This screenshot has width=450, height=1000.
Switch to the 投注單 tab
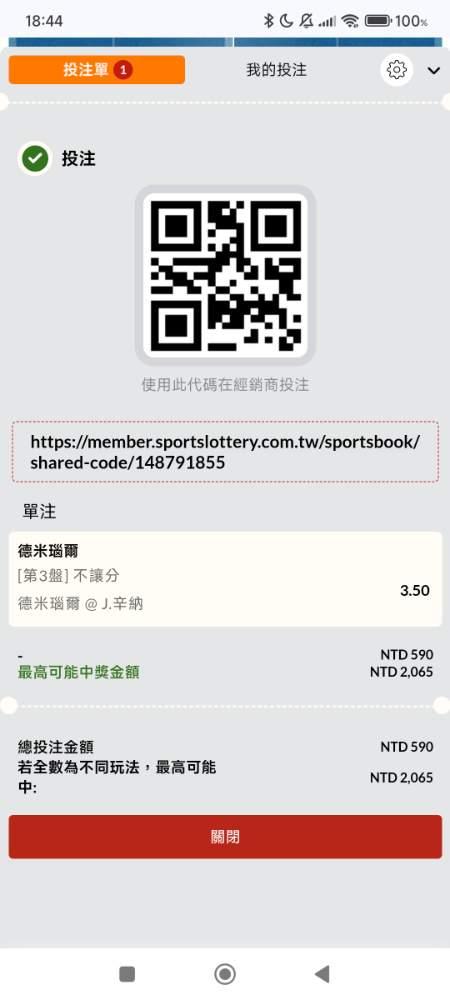97,70
